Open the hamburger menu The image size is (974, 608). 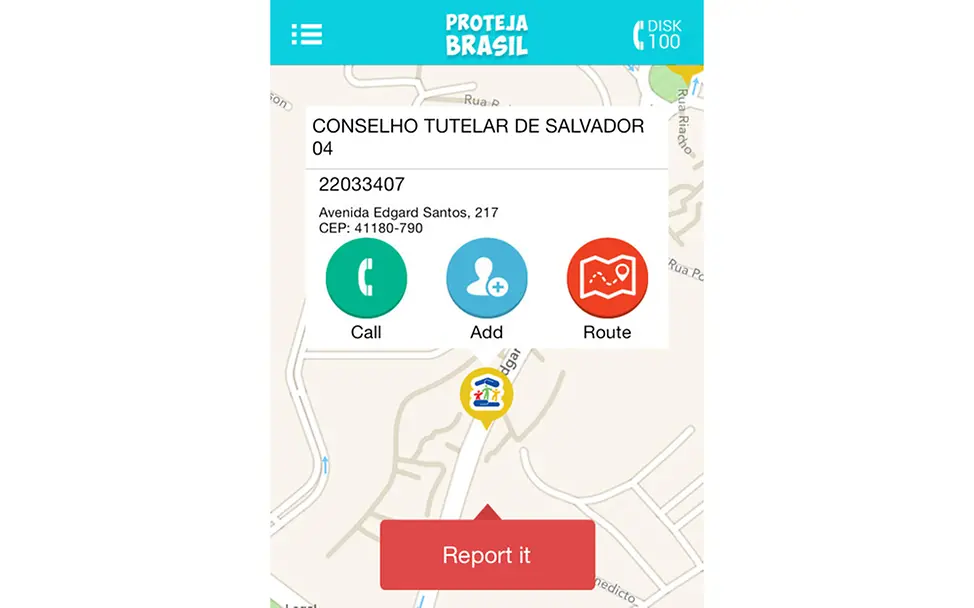point(307,33)
